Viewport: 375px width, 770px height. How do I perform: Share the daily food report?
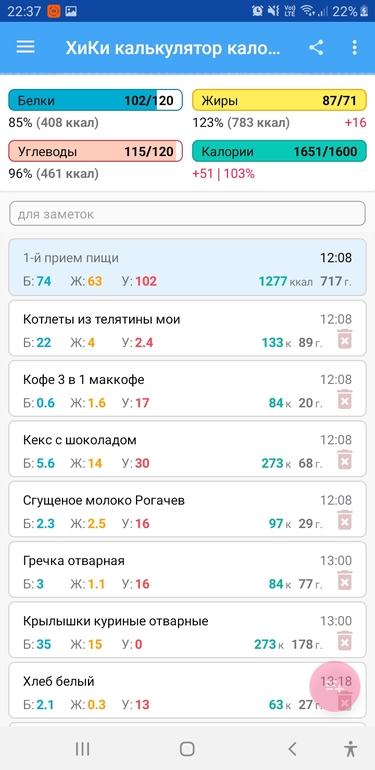point(316,48)
